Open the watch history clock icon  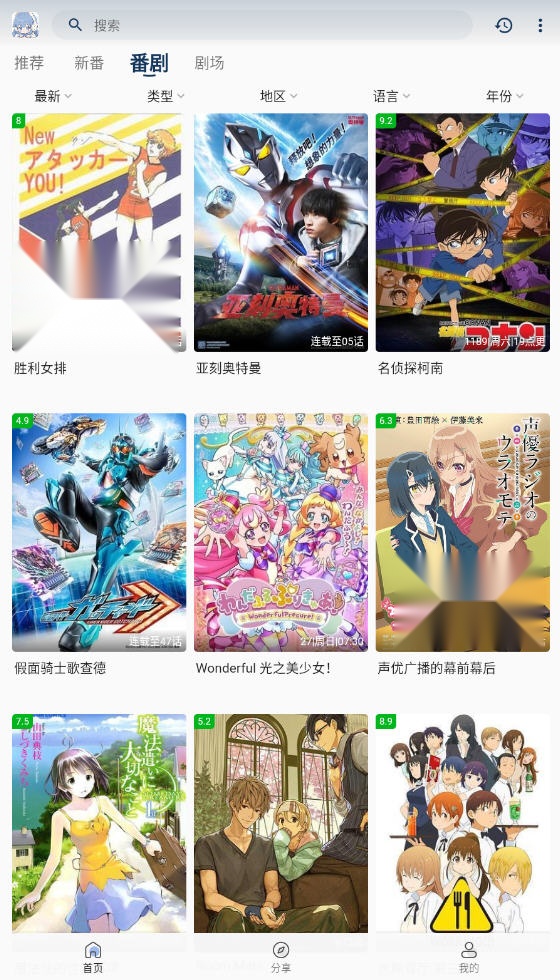click(x=504, y=25)
